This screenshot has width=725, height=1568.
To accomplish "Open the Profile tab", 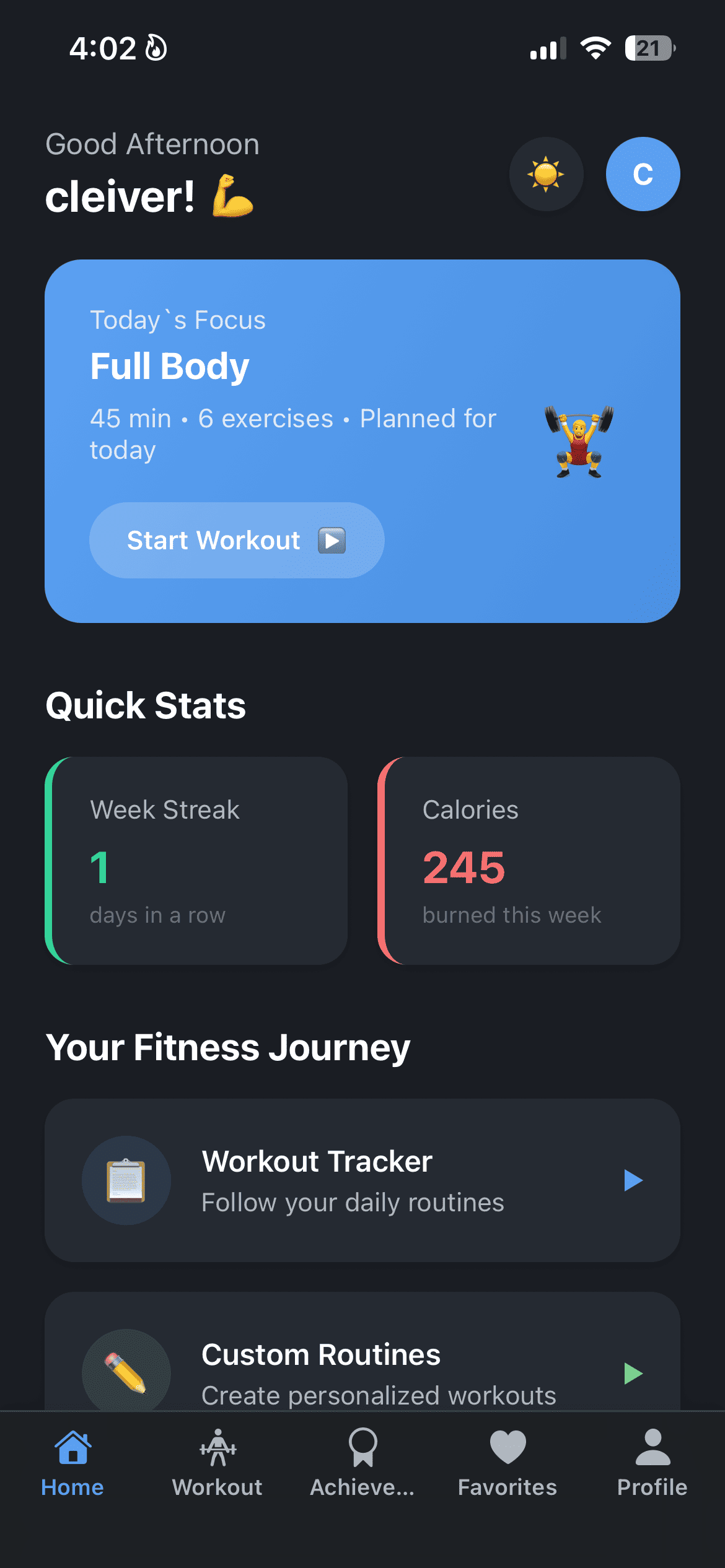I will [x=652, y=1463].
